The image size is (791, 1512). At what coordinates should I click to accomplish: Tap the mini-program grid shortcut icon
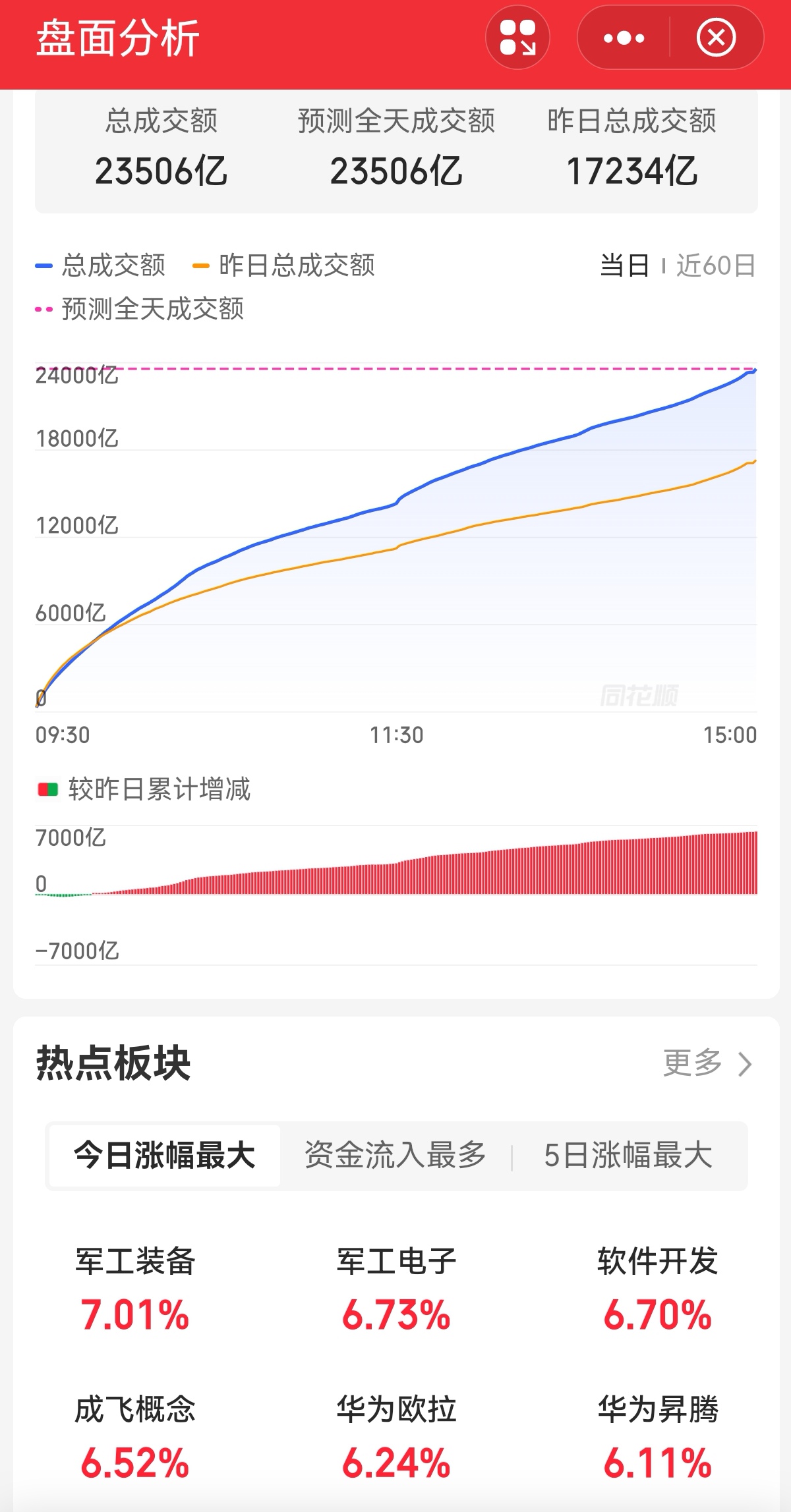tap(518, 38)
